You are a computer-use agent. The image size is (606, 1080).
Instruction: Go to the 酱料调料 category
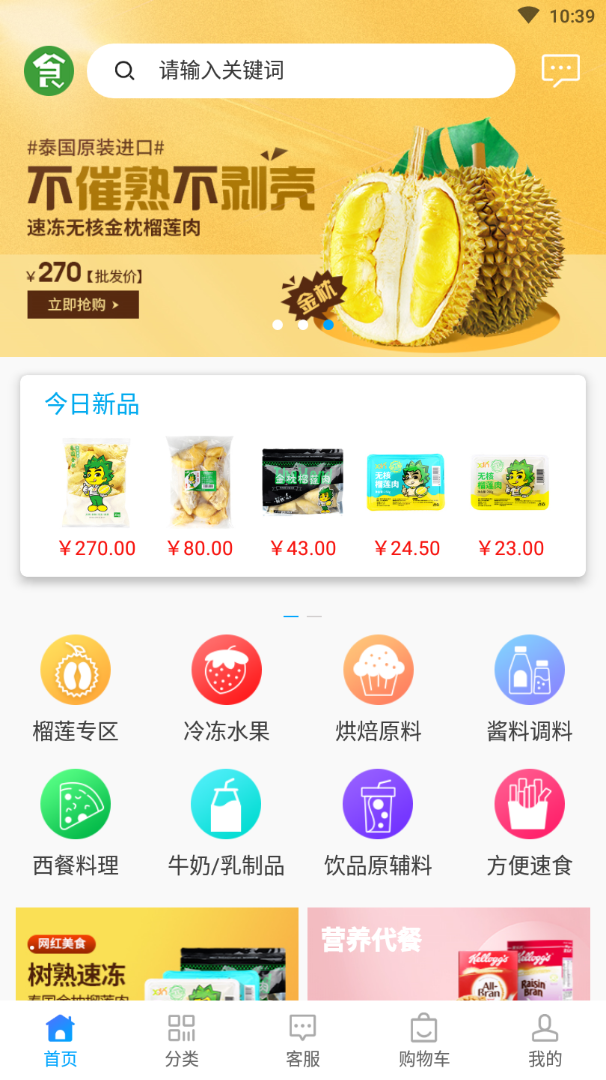(530, 688)
